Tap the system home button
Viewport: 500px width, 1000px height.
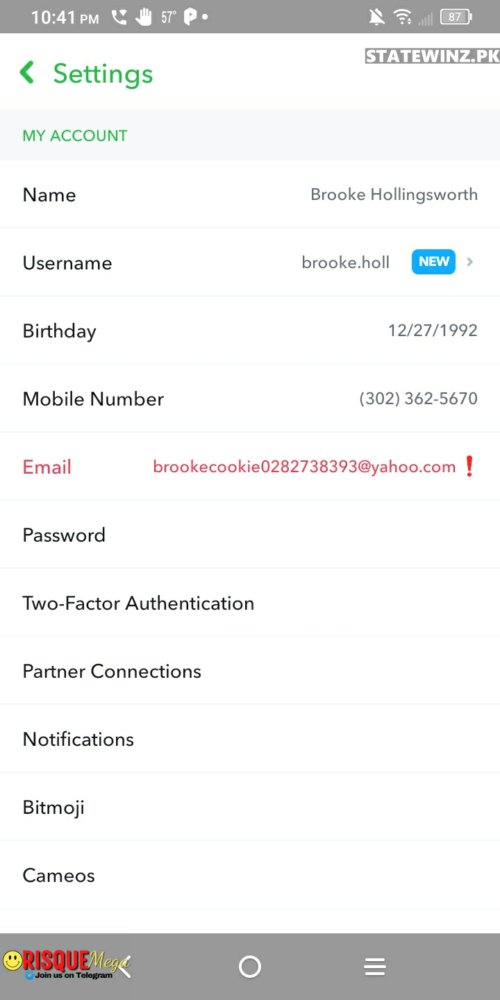tap(249, 967)
